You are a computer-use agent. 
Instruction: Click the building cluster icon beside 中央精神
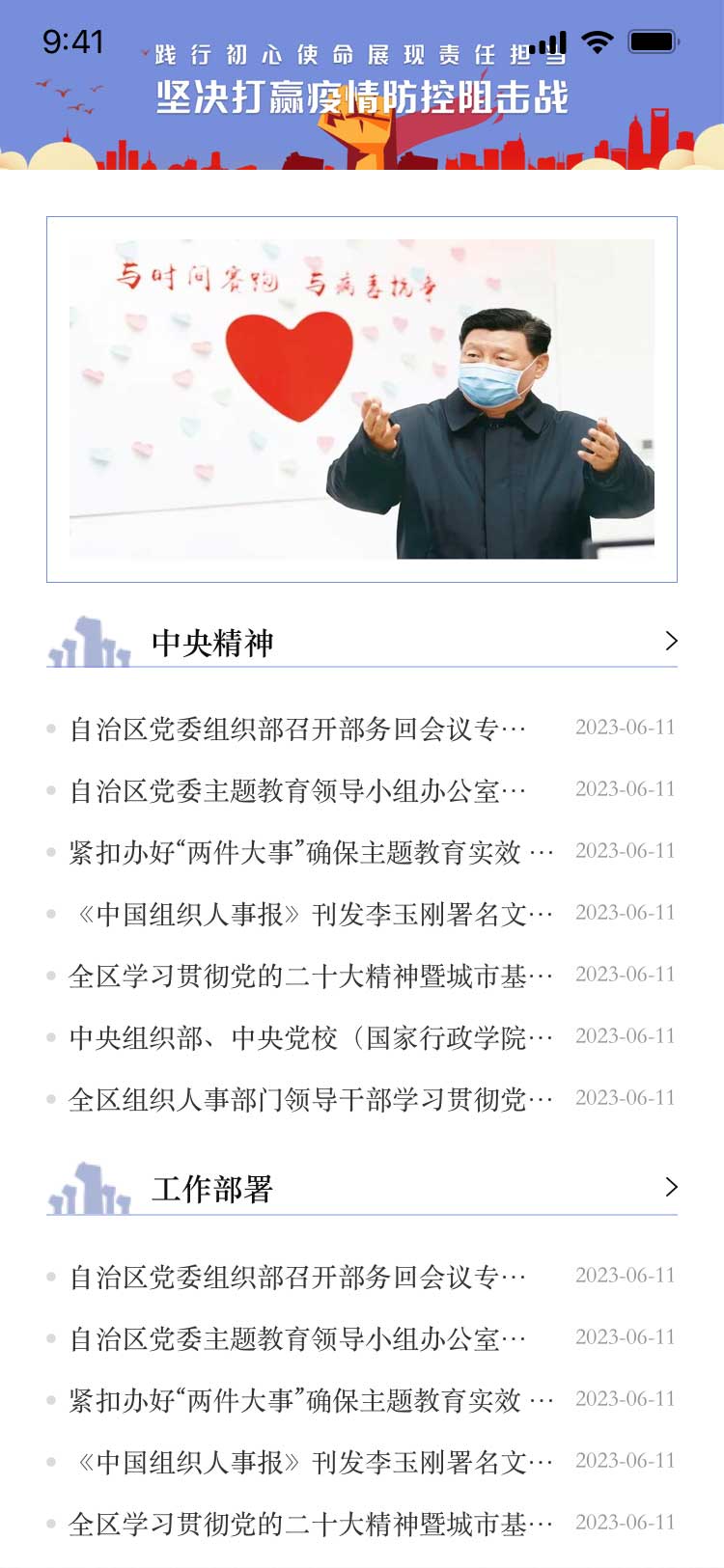click(x=87, y=642)
